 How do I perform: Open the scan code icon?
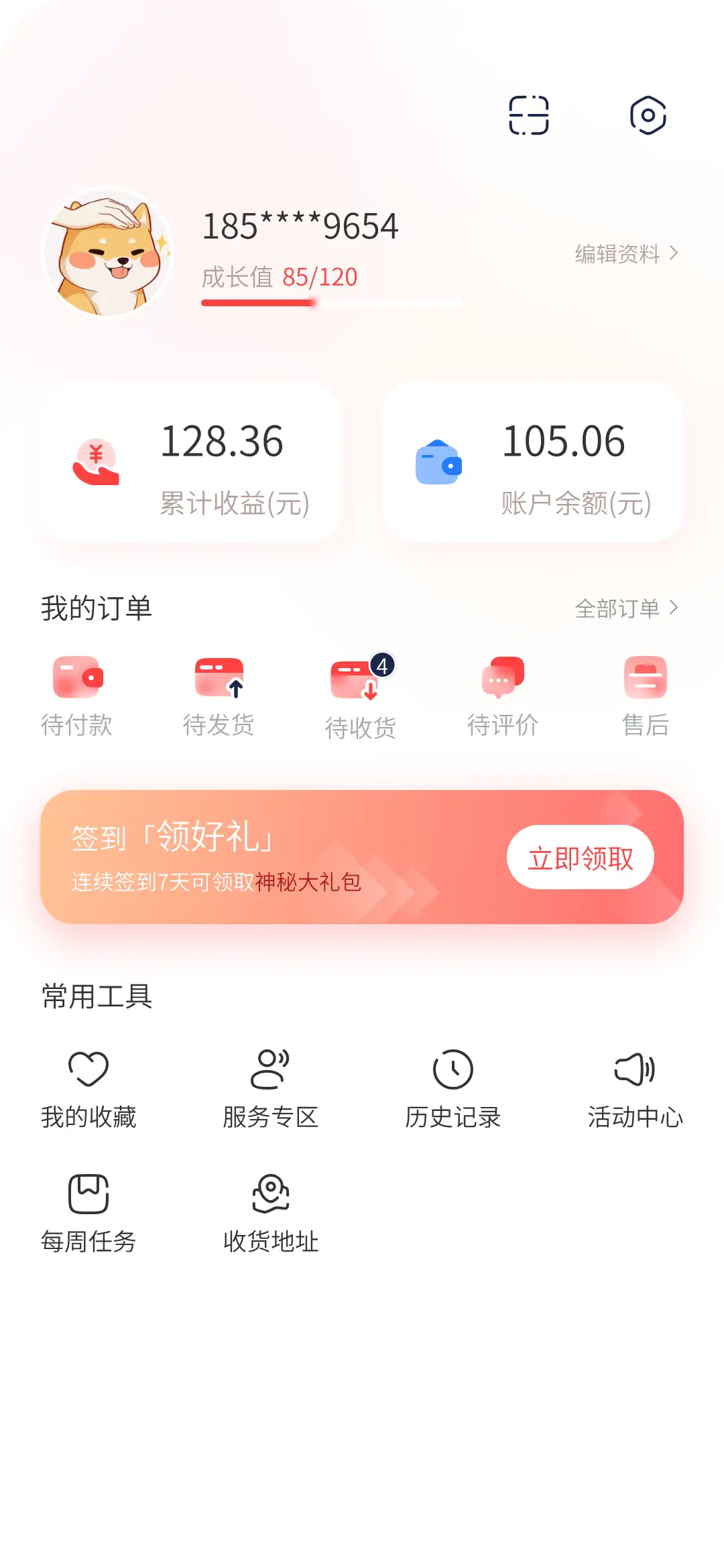pos(528,115)
